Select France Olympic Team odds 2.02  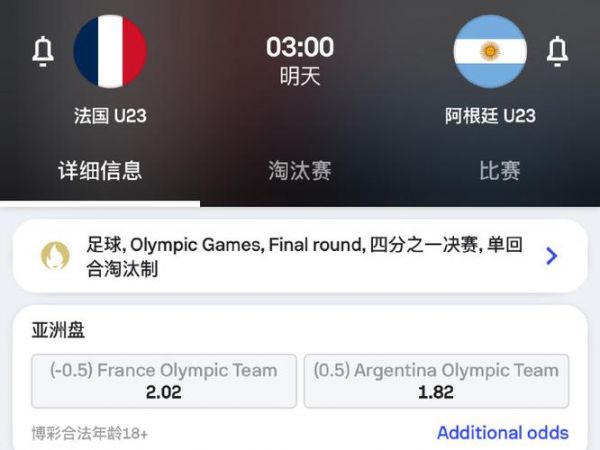click(164, 381)
